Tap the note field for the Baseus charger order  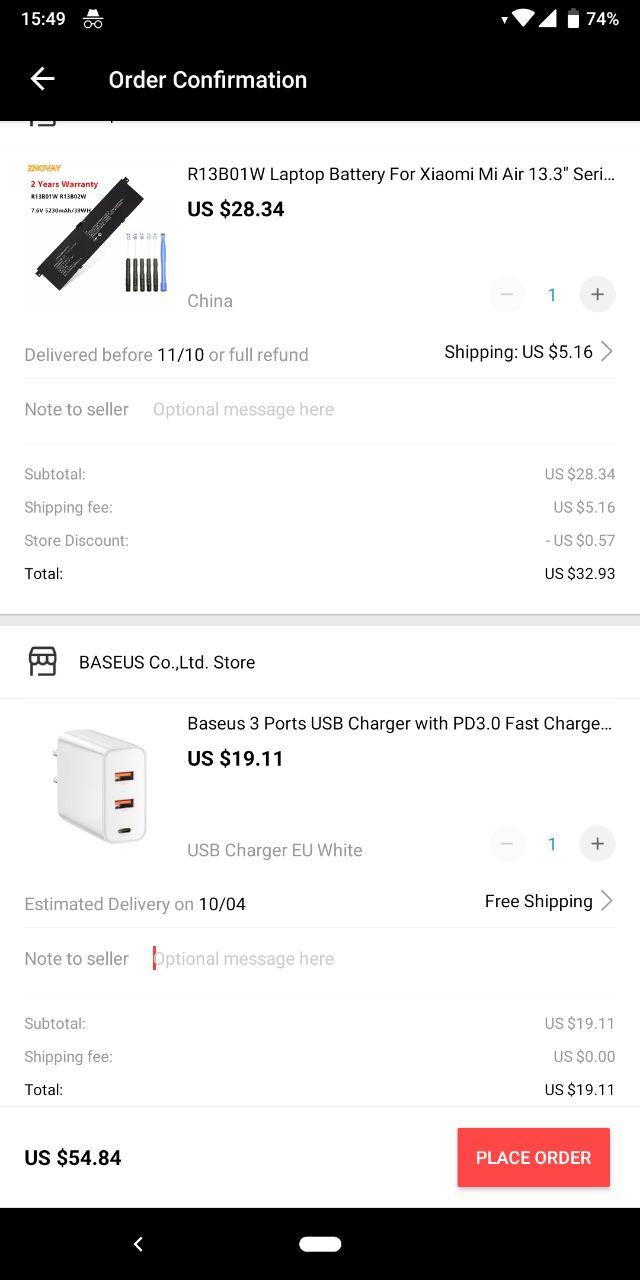[x=384, y=959]
